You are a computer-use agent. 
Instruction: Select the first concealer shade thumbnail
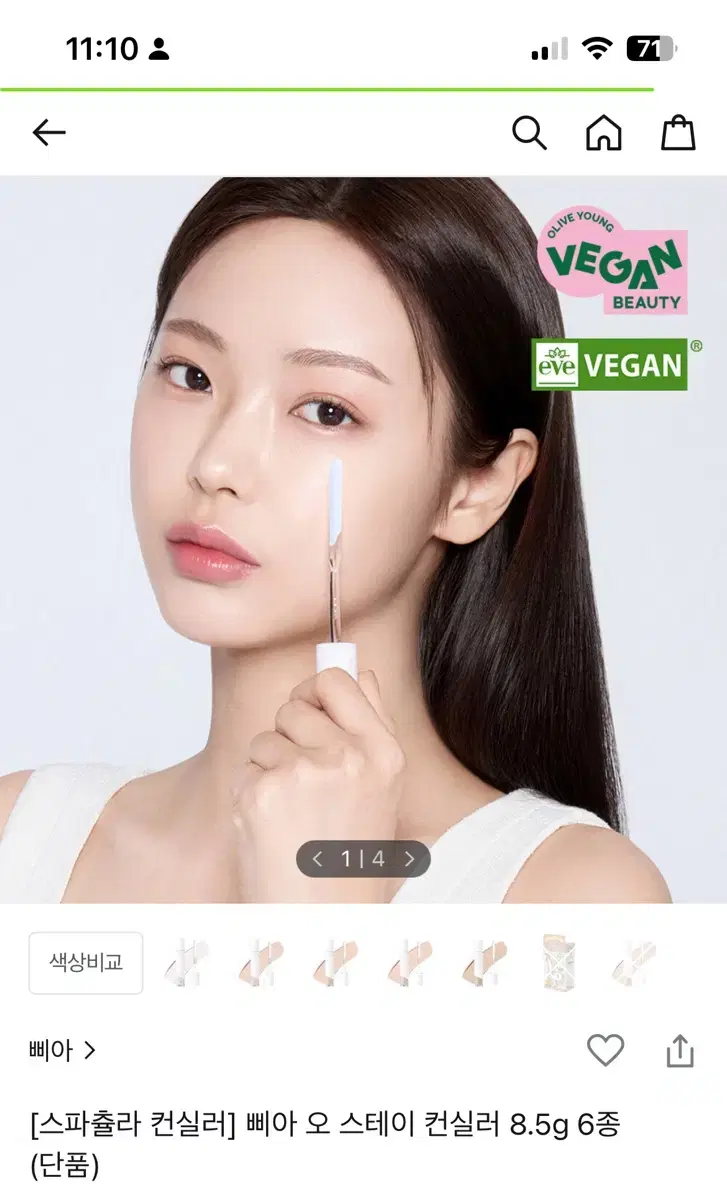click(x=190, y=962)
